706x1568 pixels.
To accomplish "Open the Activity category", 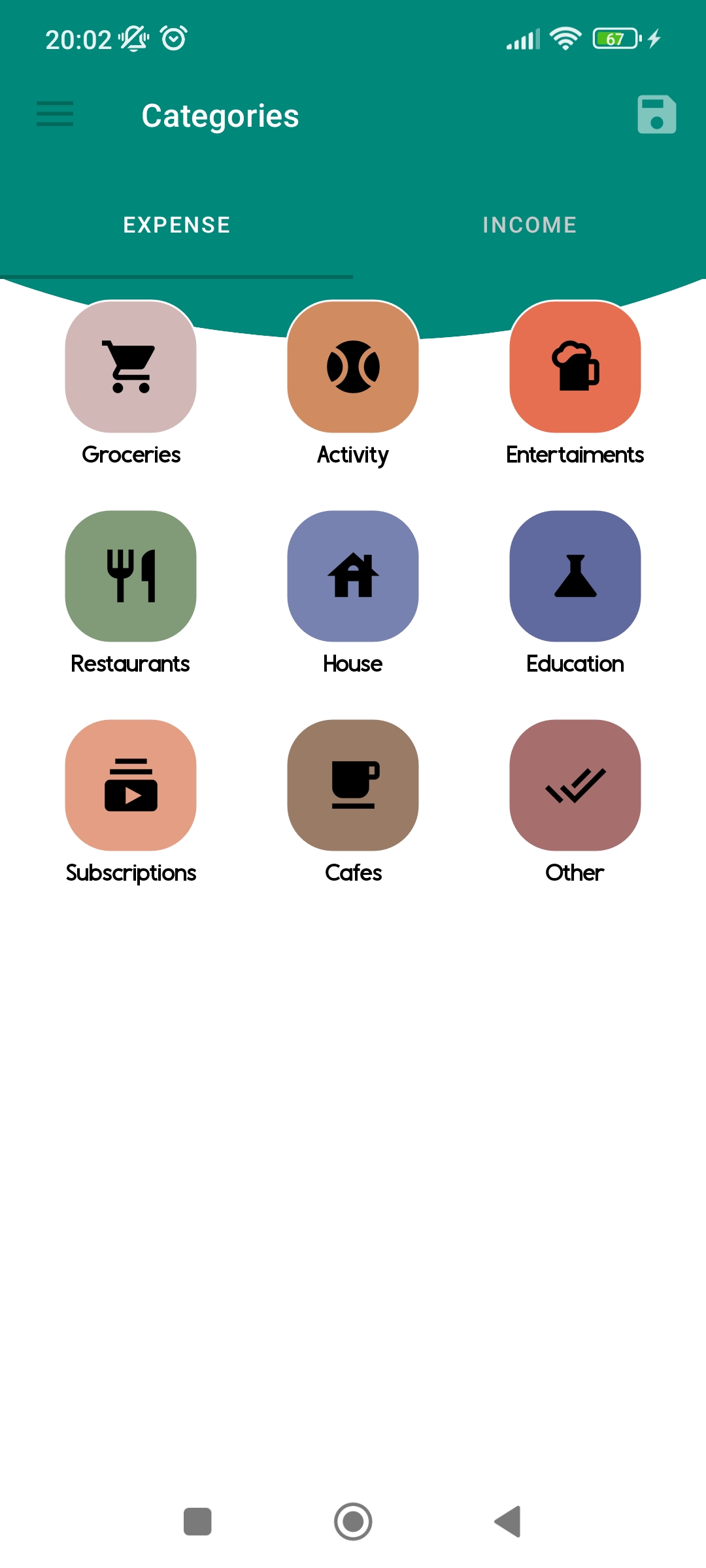I will point(353,367).
